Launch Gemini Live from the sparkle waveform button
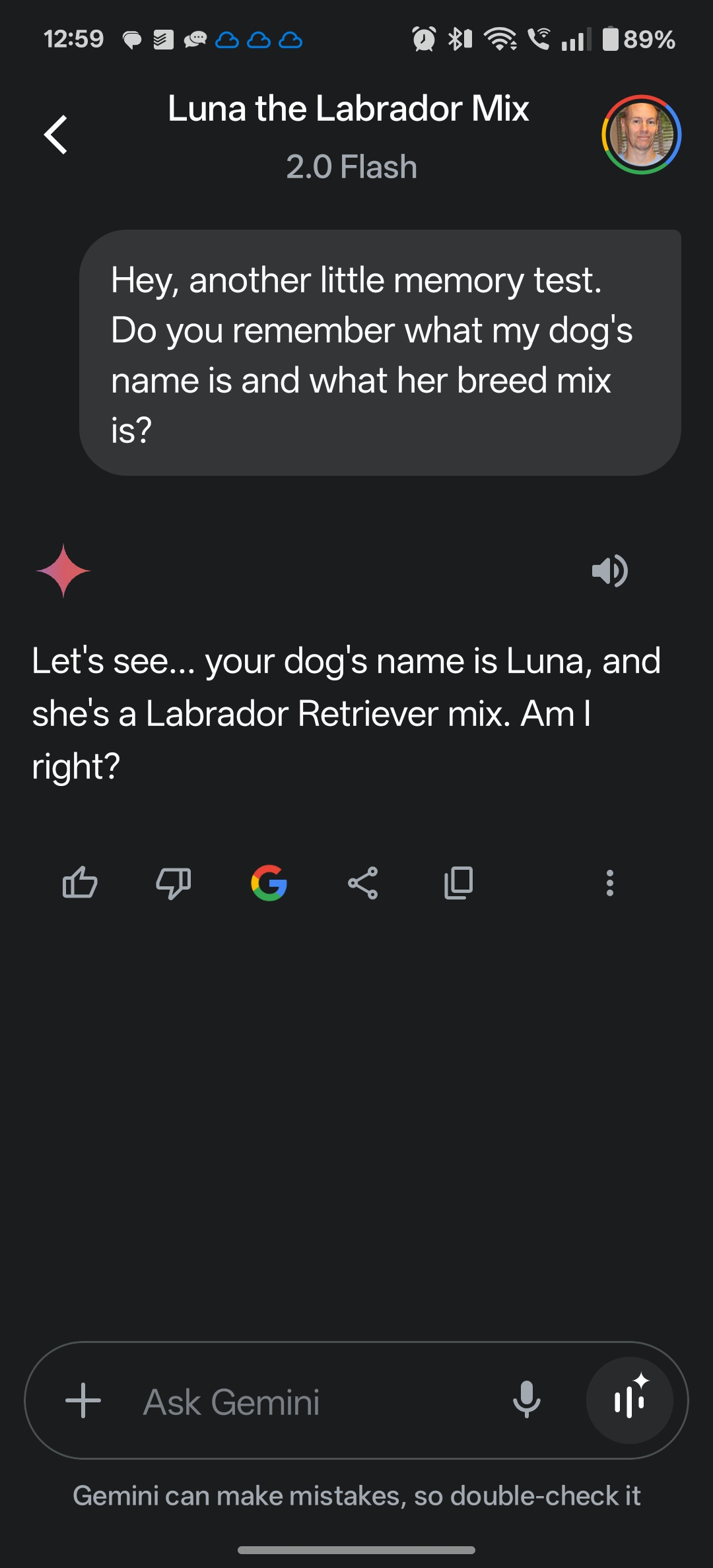The width and height of the screenshot is (713, 1568). pyautogui.click(x=630, y=1400)
